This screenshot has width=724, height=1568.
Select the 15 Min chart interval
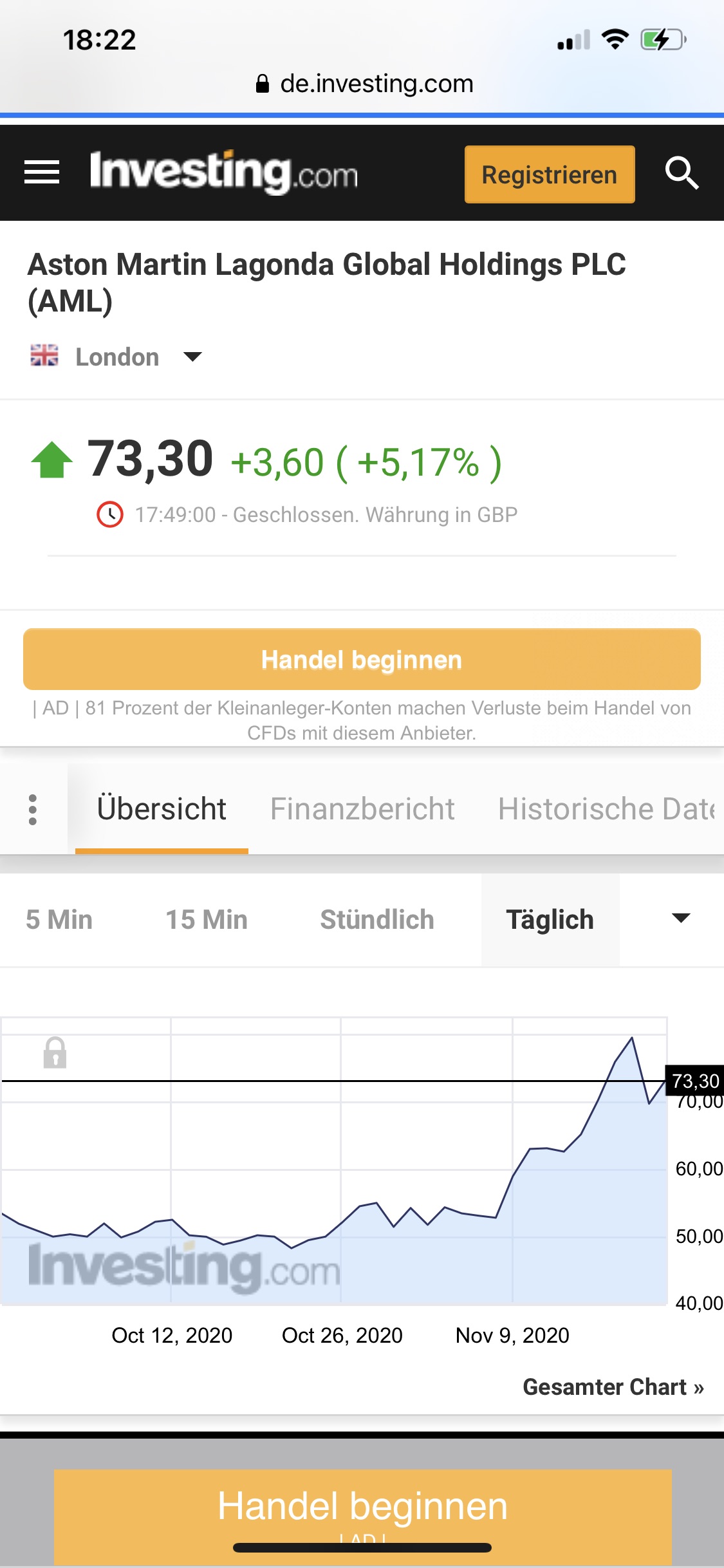207,920
